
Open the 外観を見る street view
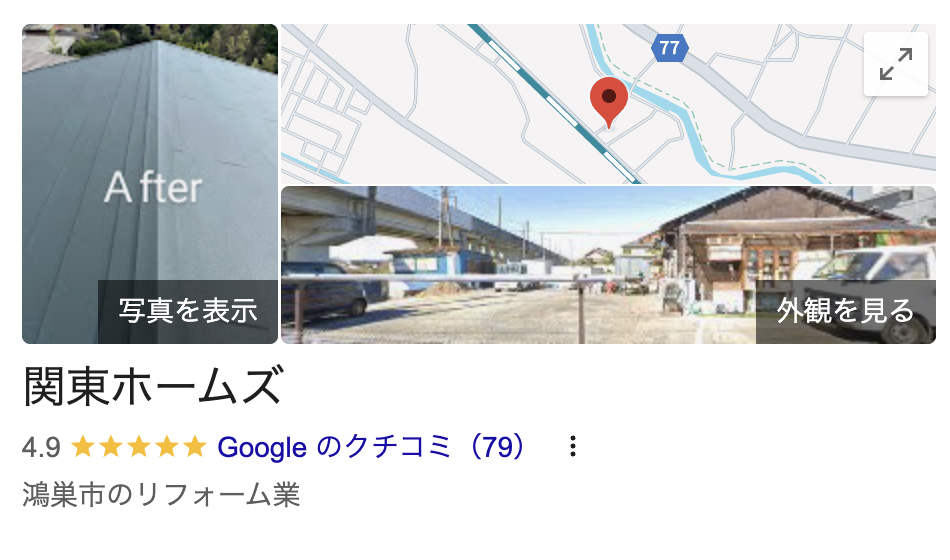[608, 265]
